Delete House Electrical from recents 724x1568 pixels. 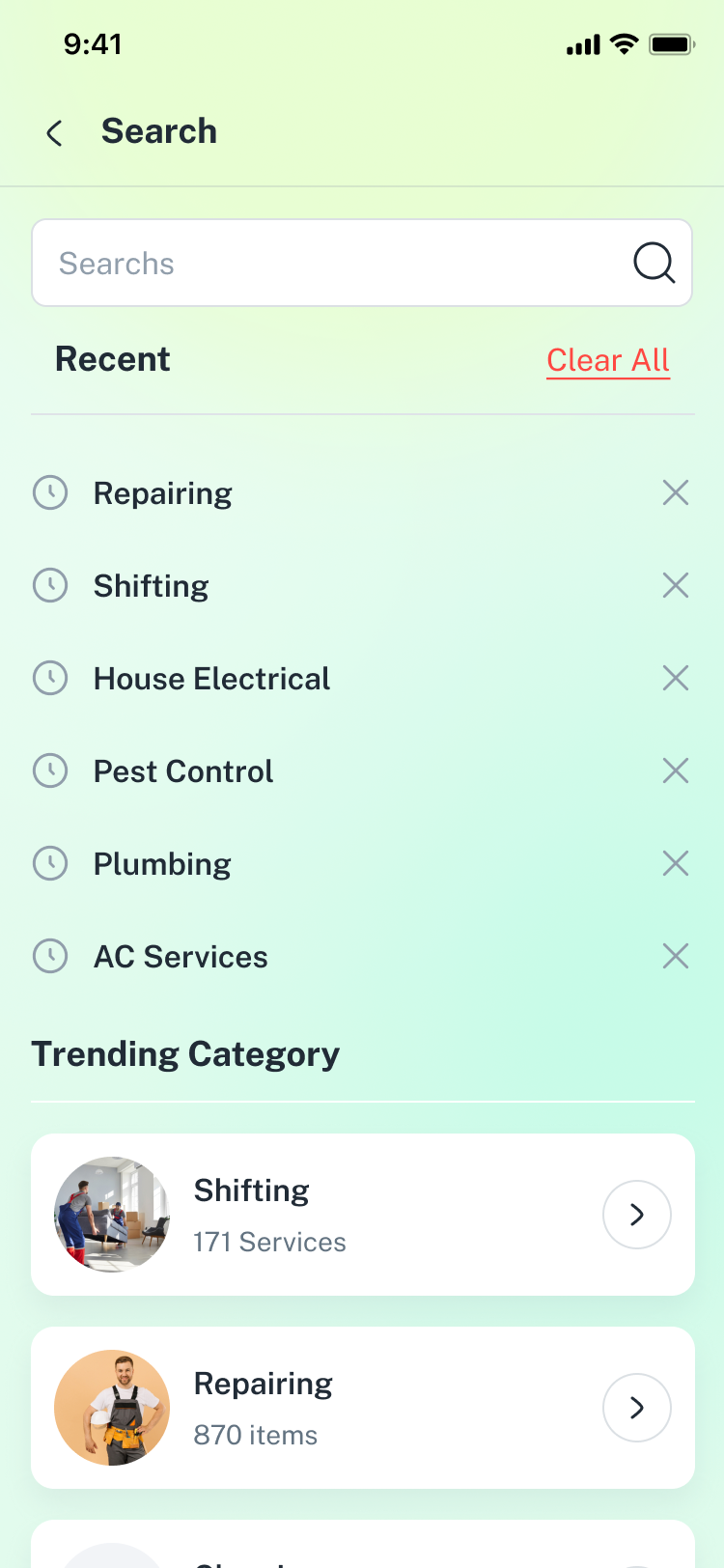tap(676, 679)
